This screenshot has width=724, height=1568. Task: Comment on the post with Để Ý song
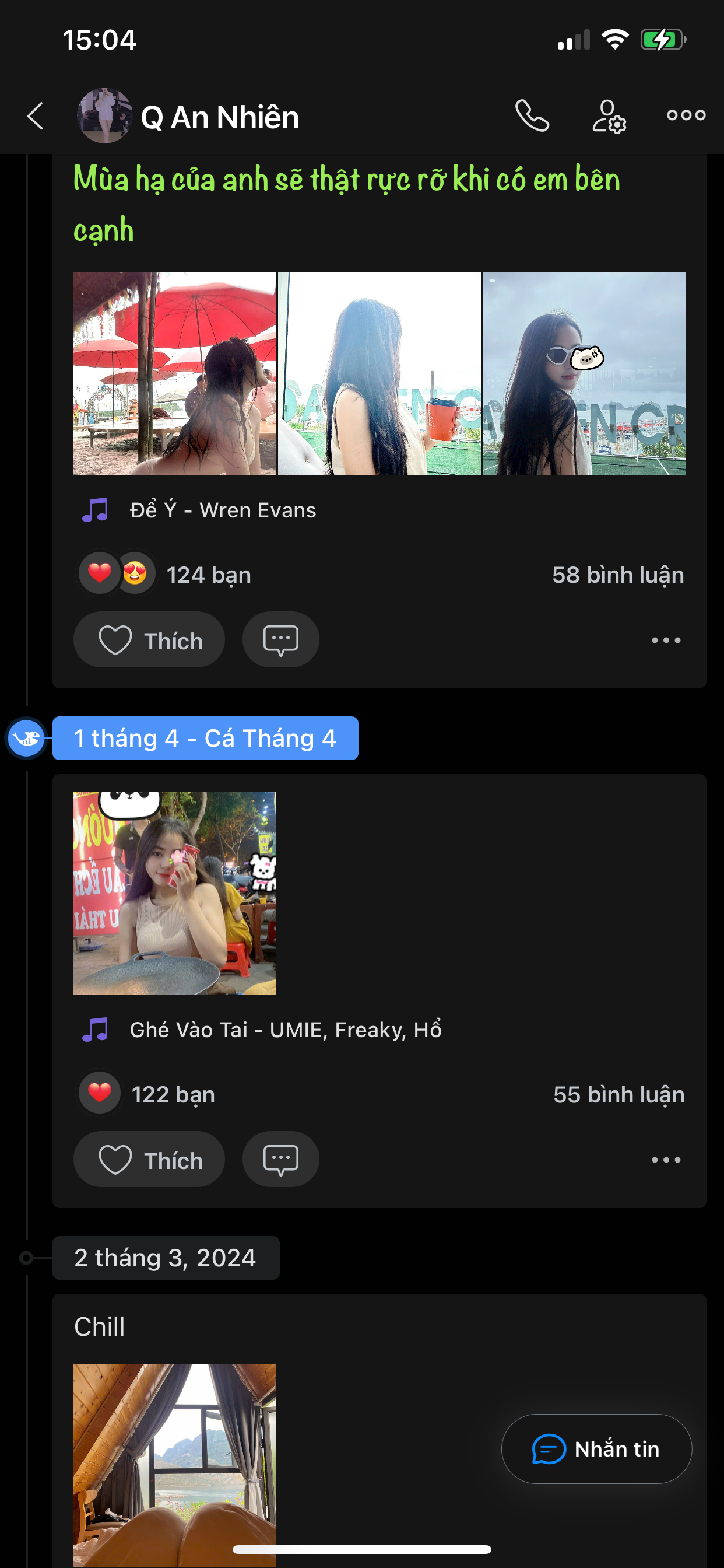coord(280,640)
